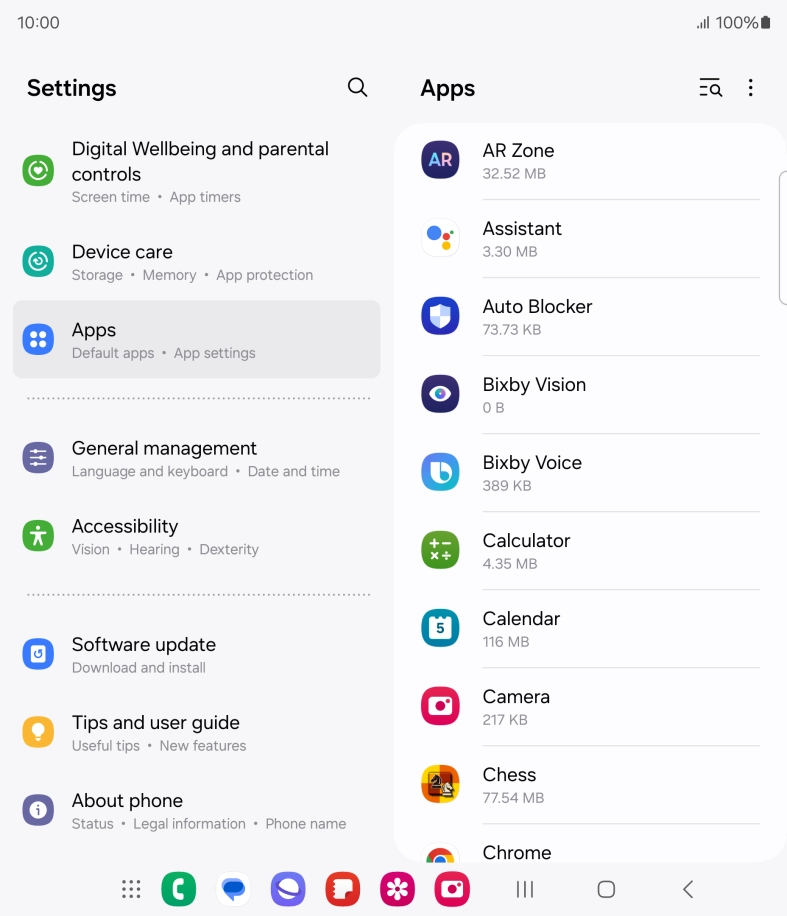This screenshot has height=916, width=787.
Task: Open AR Zone app info
Action: point(590,161)
